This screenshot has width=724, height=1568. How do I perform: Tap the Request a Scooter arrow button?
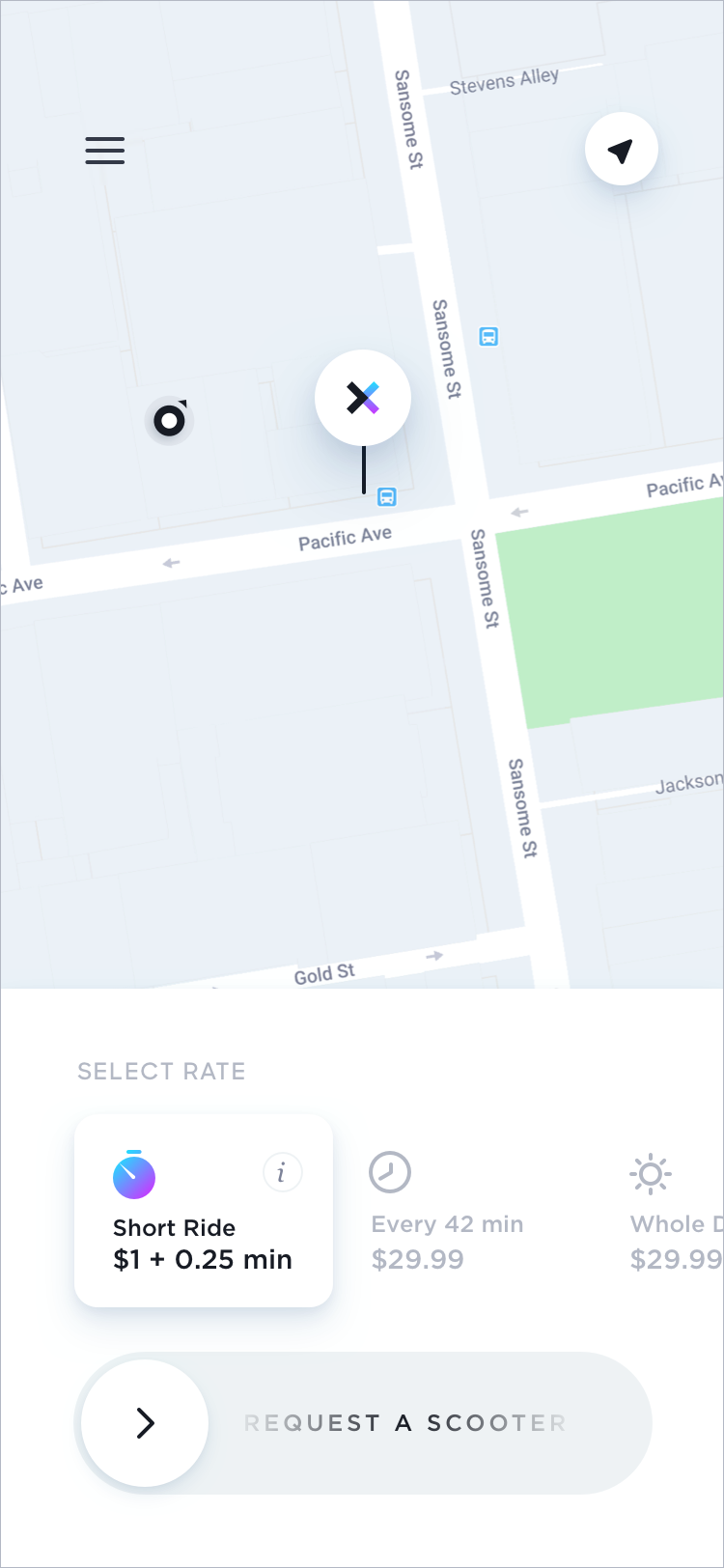[145, 1422]
